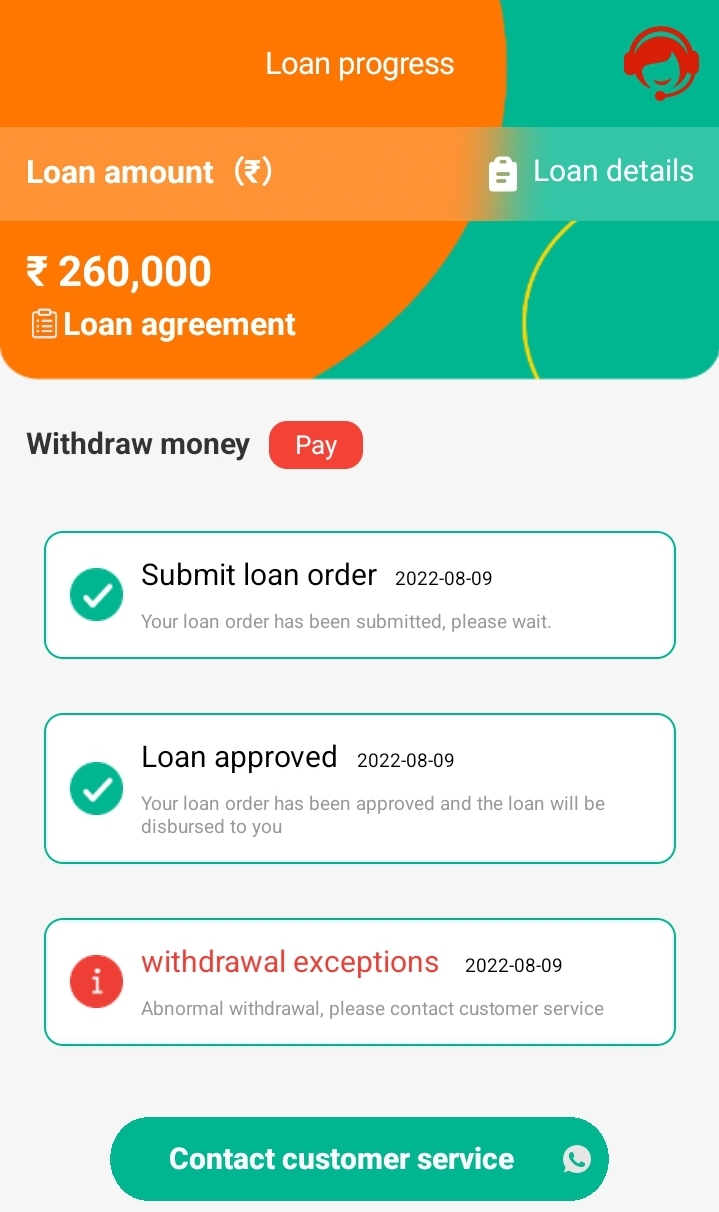Contact customer service via WhatsApp

click(x=359, y=1158)
